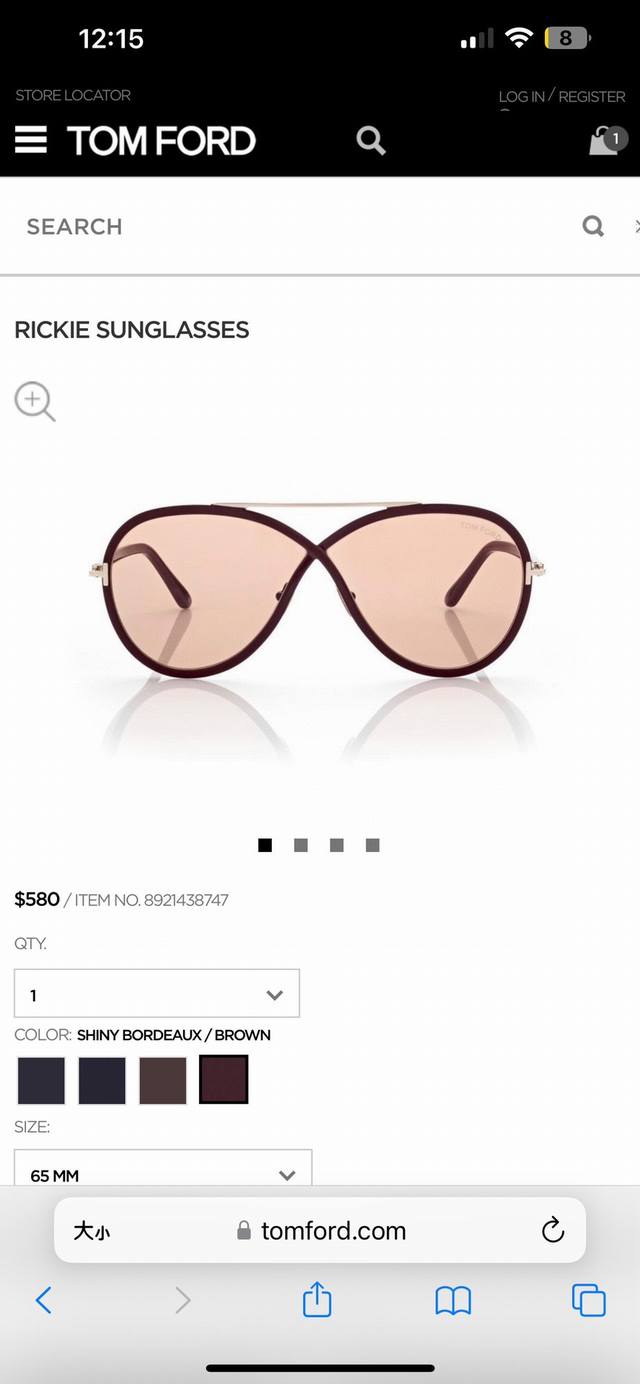Open Safari bookmarks
The height and width of the screenshot is (1384, 640).
pyautogui.click(x=453, y=1300)
